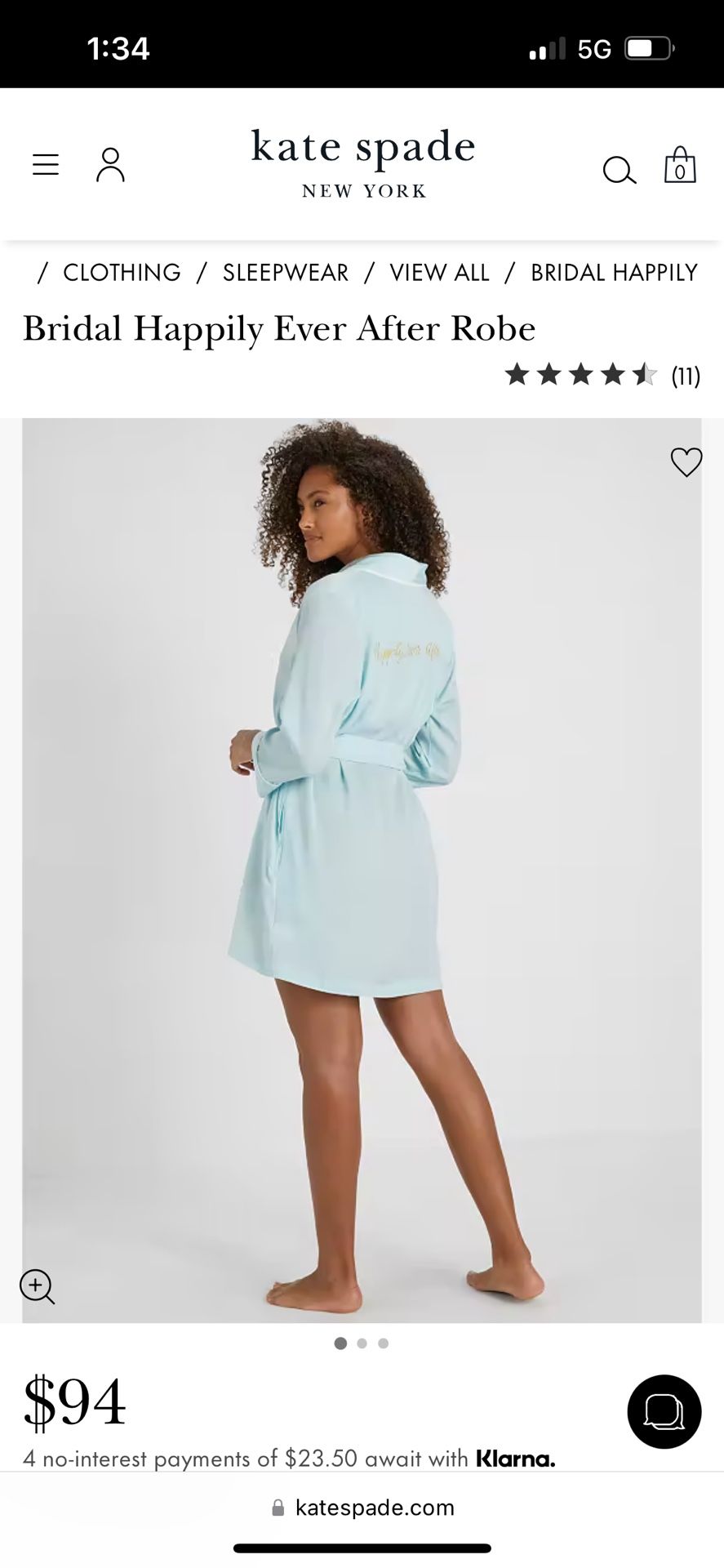
Task: Tap the star rating display
Action: tap(580, 374)
